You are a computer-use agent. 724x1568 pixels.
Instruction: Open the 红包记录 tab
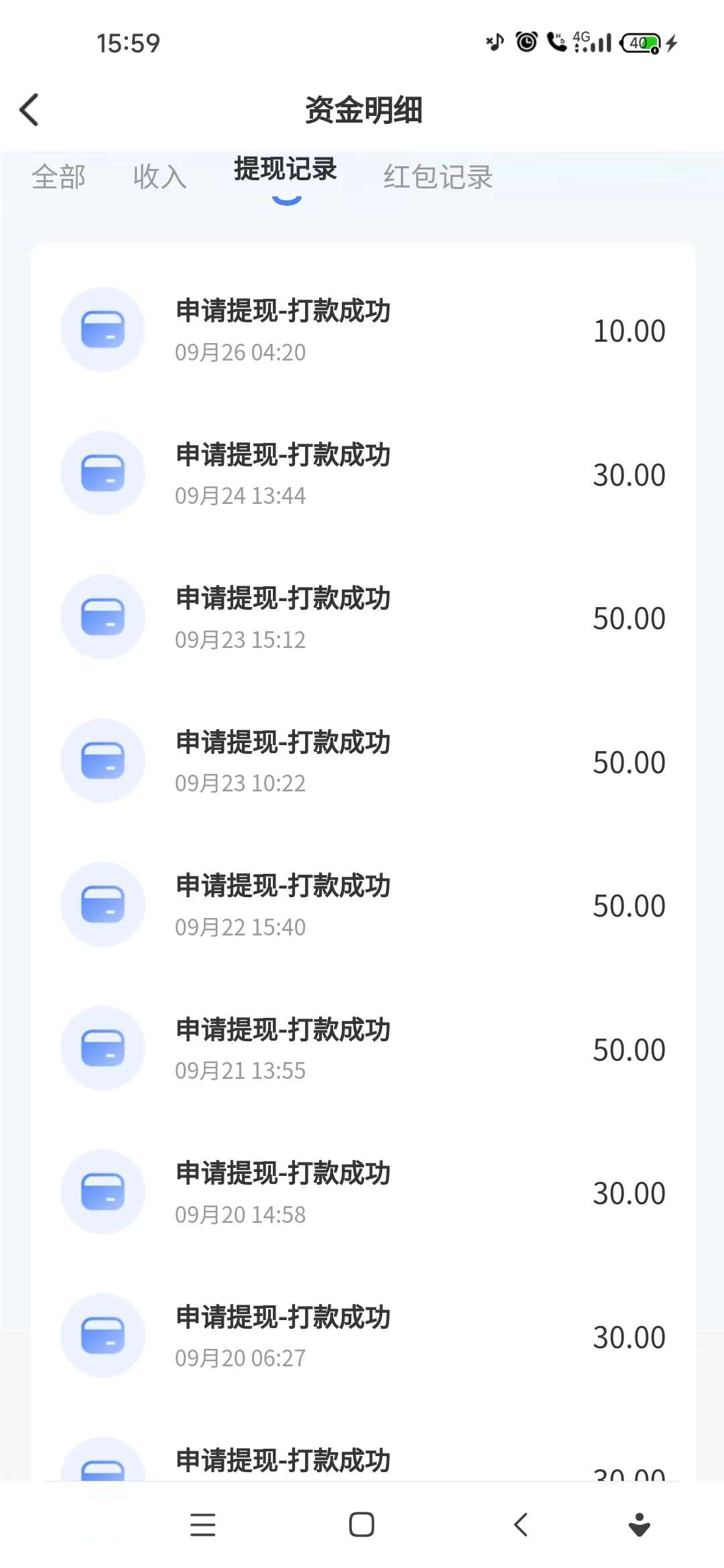(x=438, y=177)
